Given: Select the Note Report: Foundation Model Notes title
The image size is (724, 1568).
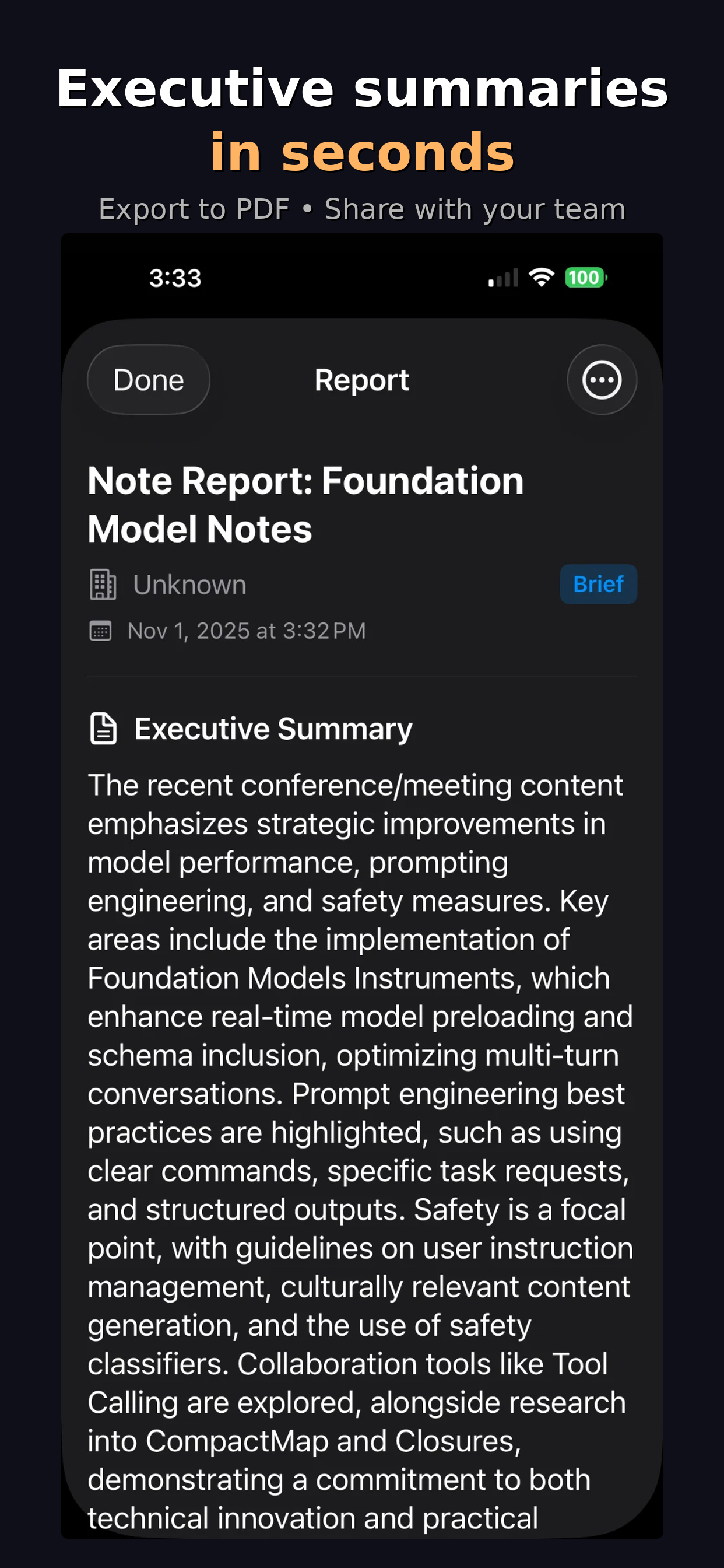Looking at the screenshot, I should coord(305,504).
